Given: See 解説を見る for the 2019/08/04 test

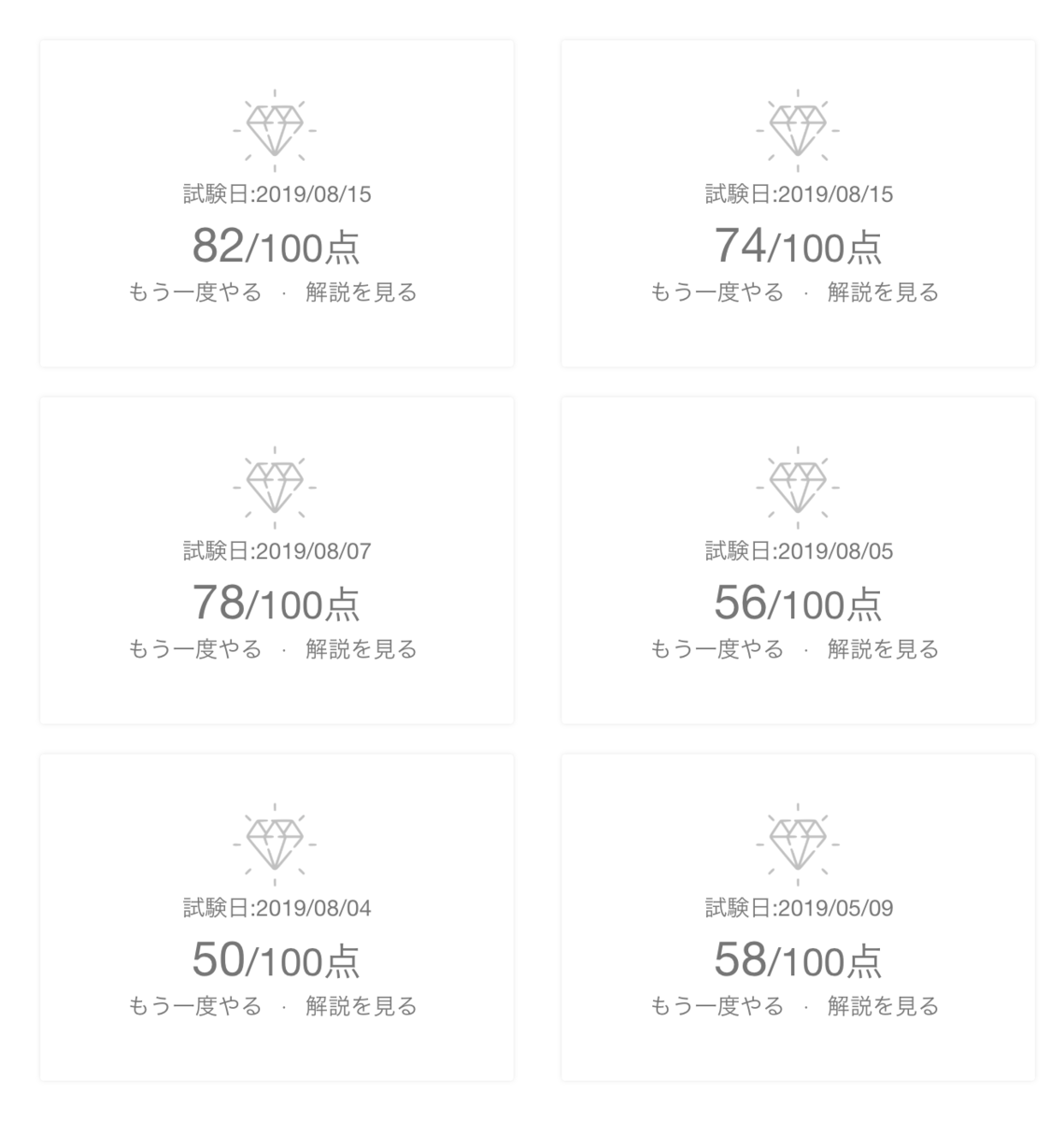Looking at the screenshot, I should click(361, 1006).
